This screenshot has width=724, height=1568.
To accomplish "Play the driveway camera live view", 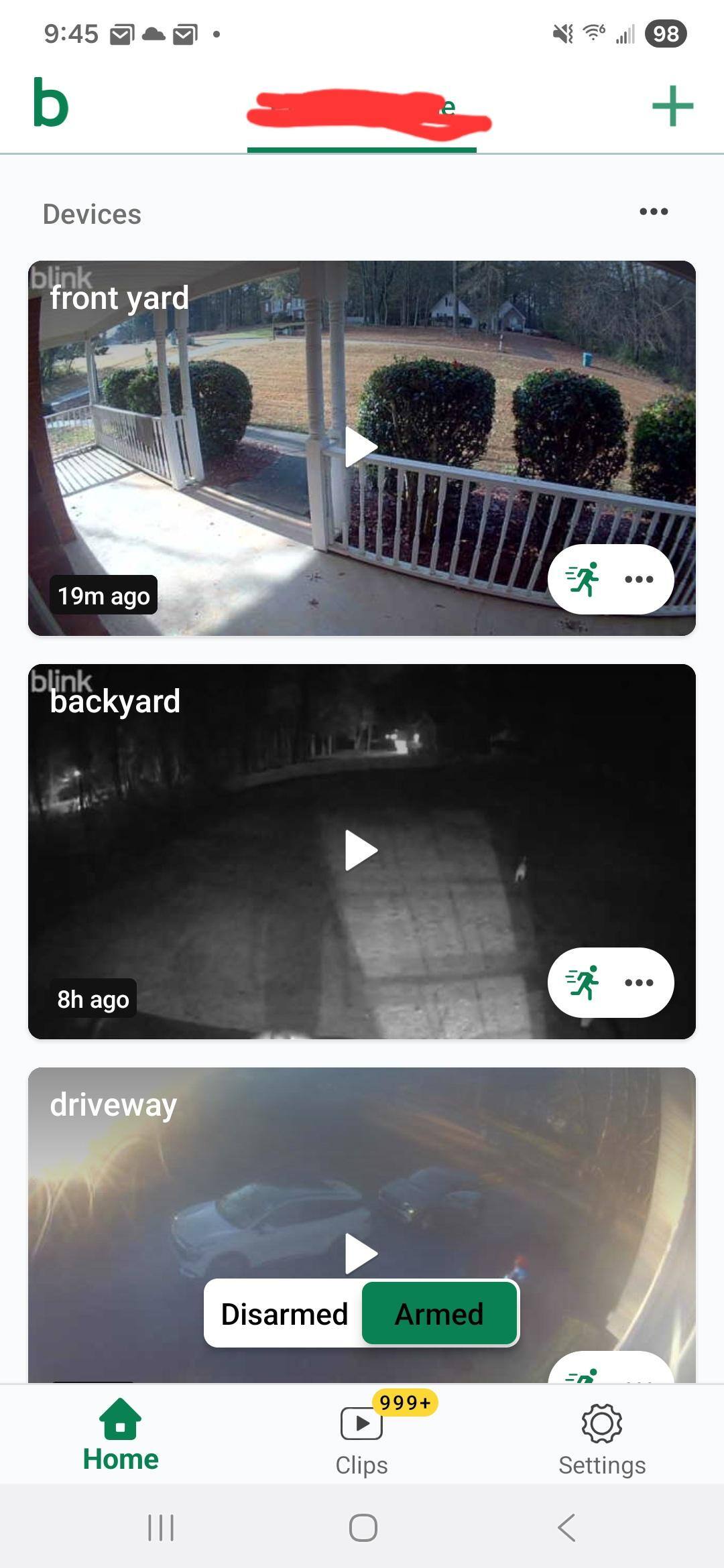I will (x=361, y=1252).
